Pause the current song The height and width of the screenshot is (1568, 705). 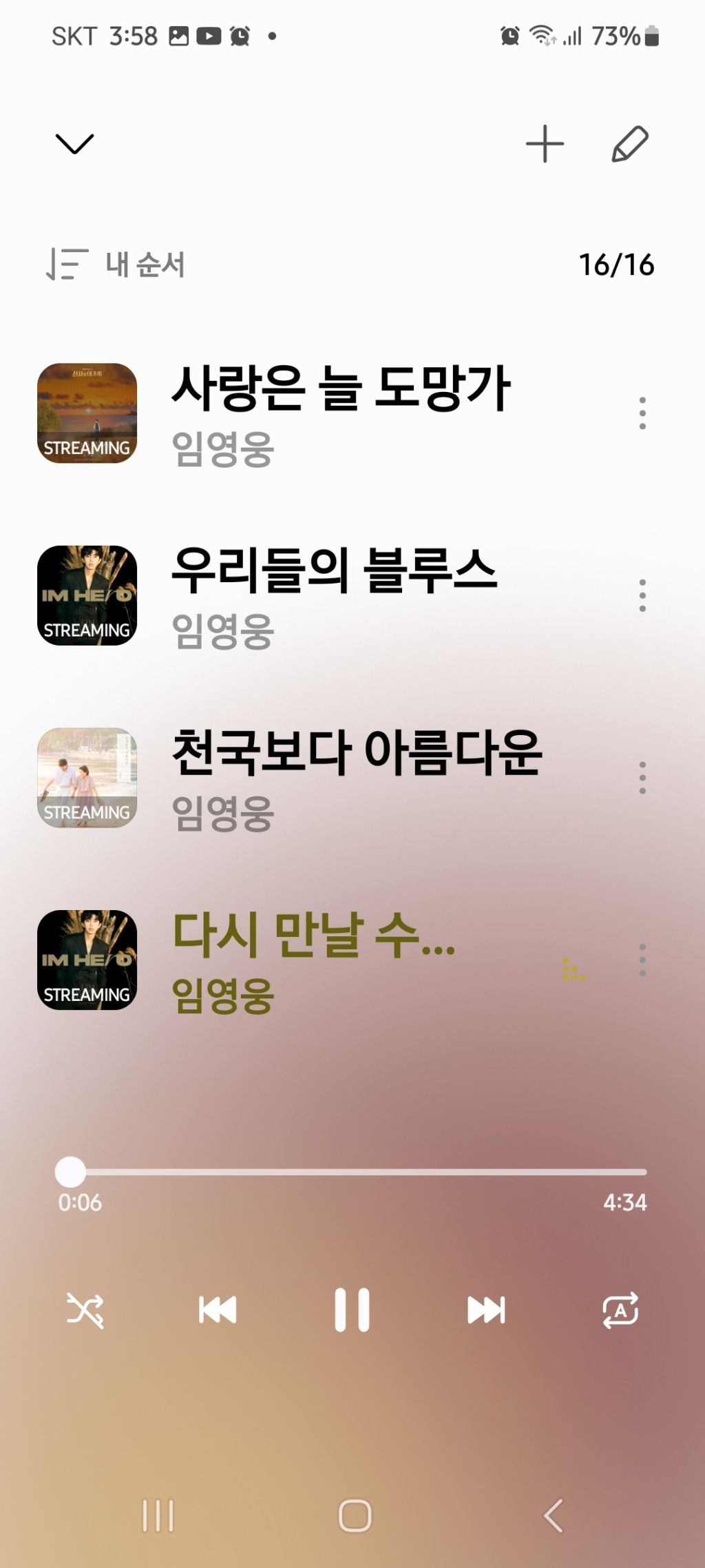[352, 1310]
